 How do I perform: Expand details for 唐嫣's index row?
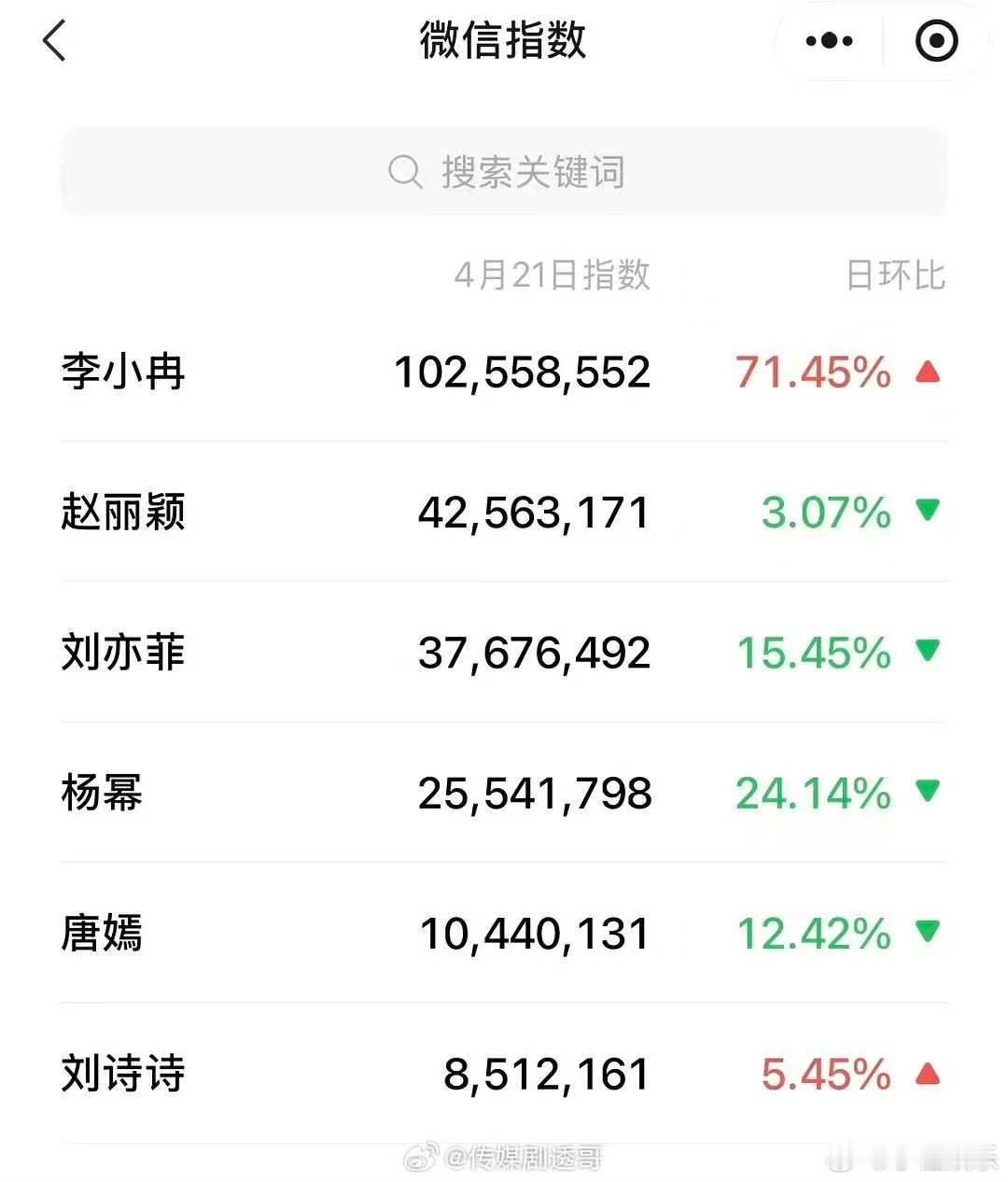click(103, 934)
